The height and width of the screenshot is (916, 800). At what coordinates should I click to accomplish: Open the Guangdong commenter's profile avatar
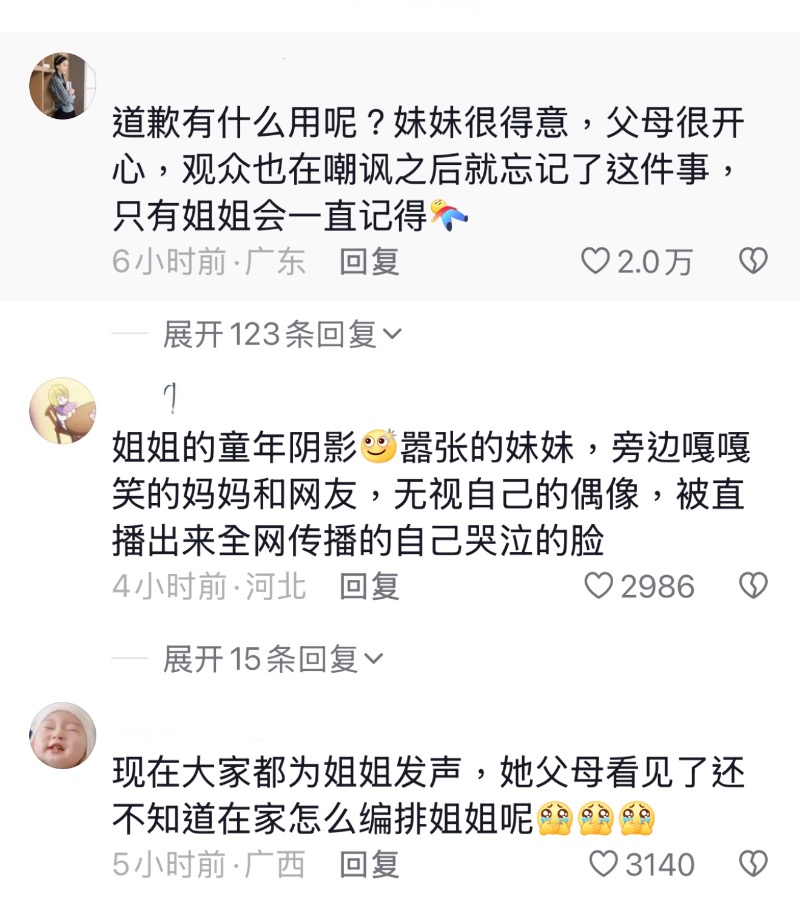coord(63,85)
